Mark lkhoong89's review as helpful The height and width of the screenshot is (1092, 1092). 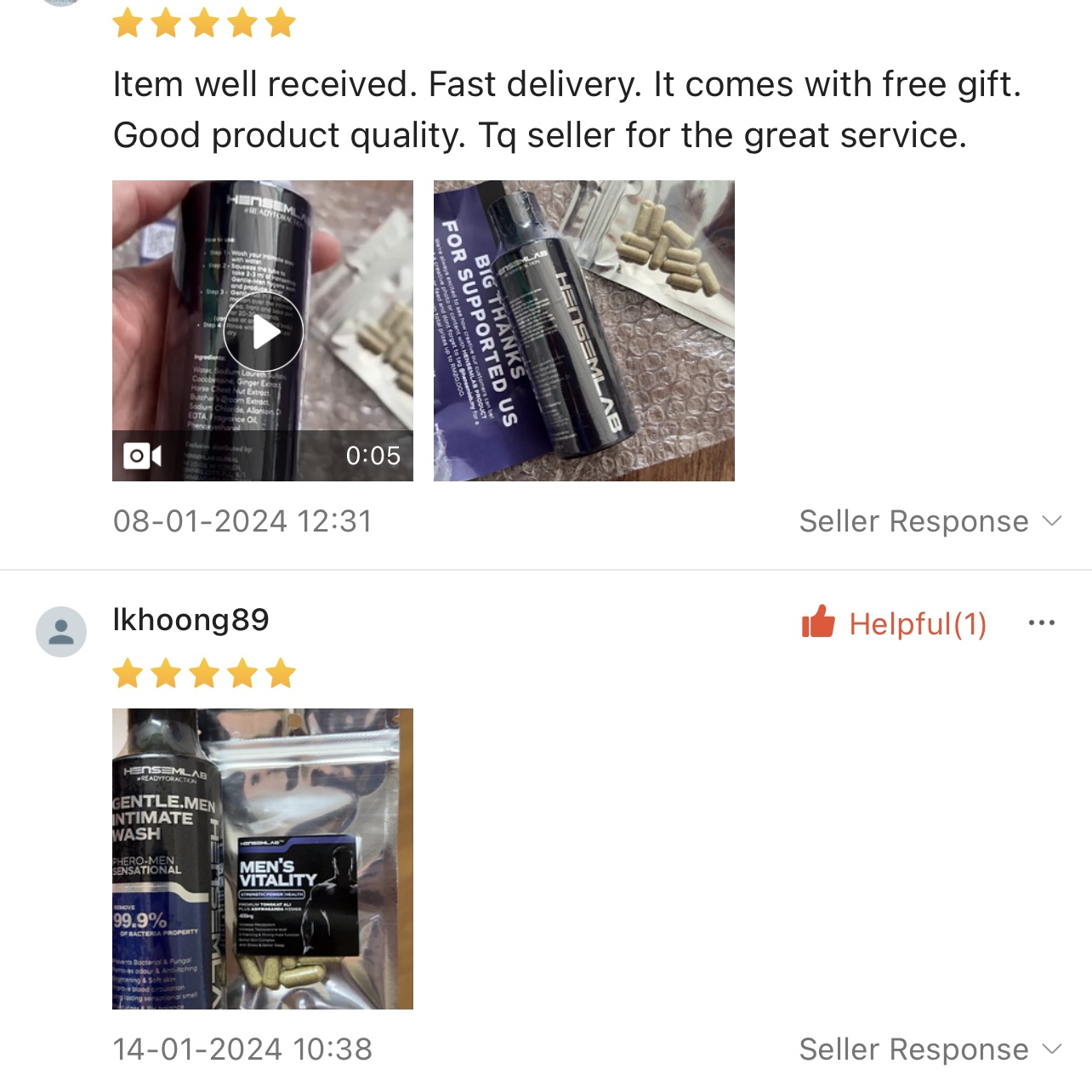(894, 623)
